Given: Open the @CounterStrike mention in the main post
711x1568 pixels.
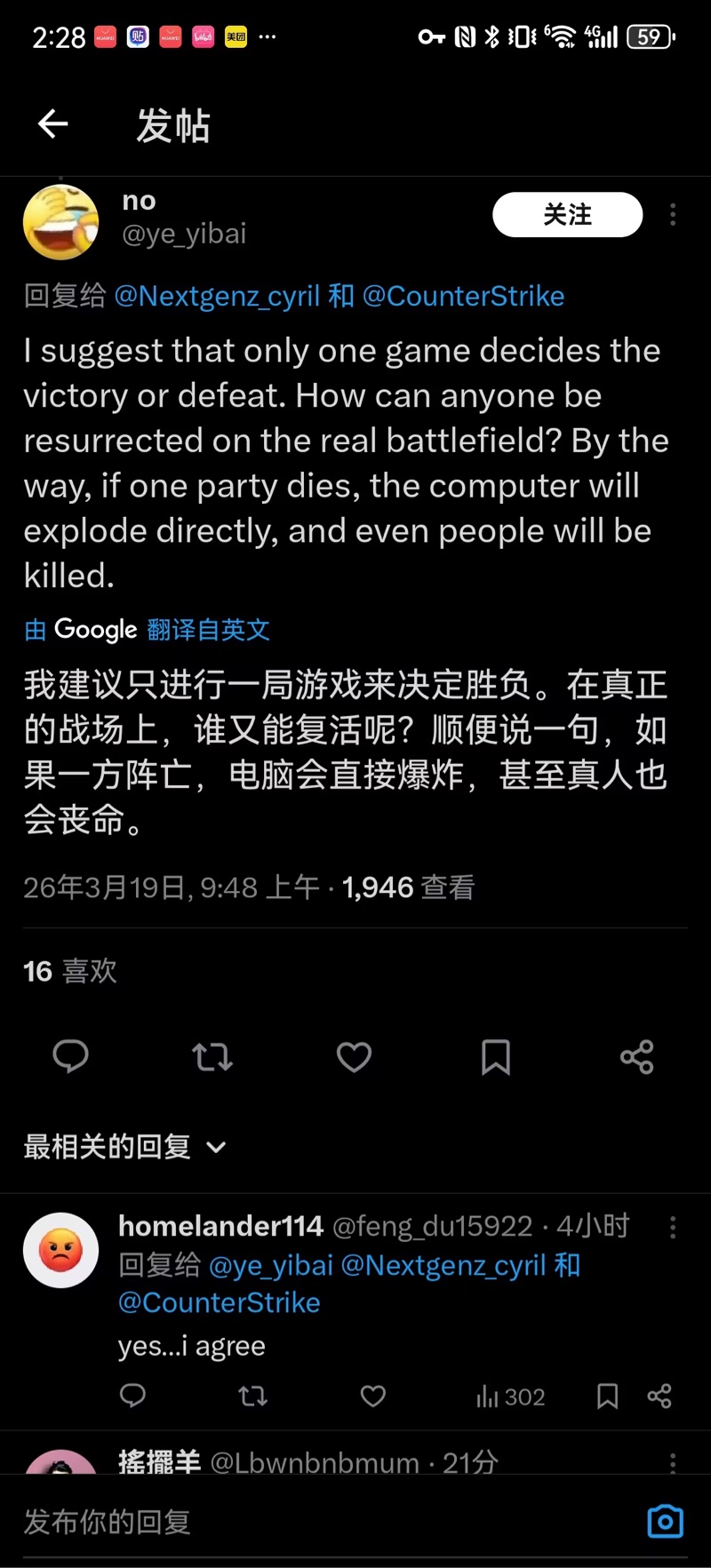Looking at the screenshot, I should pyautogui.click(x=463, y=296).
